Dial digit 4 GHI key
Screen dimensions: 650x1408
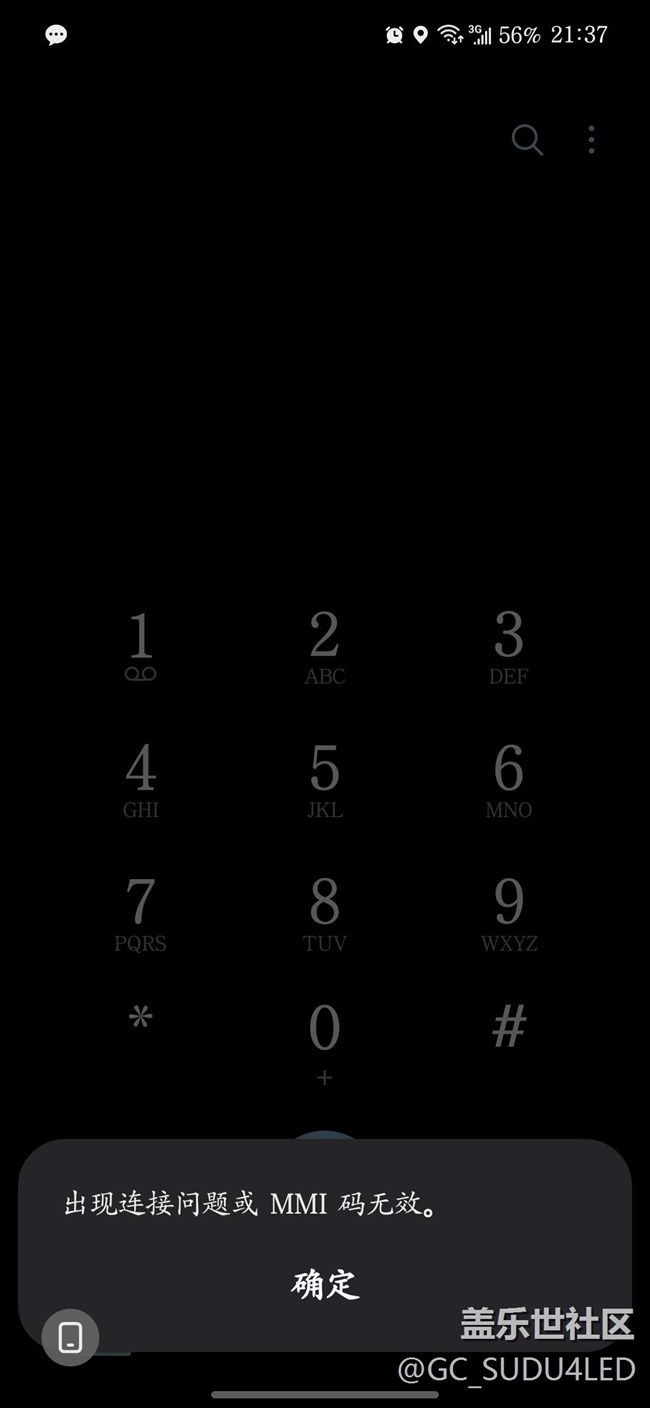(141, 780)
